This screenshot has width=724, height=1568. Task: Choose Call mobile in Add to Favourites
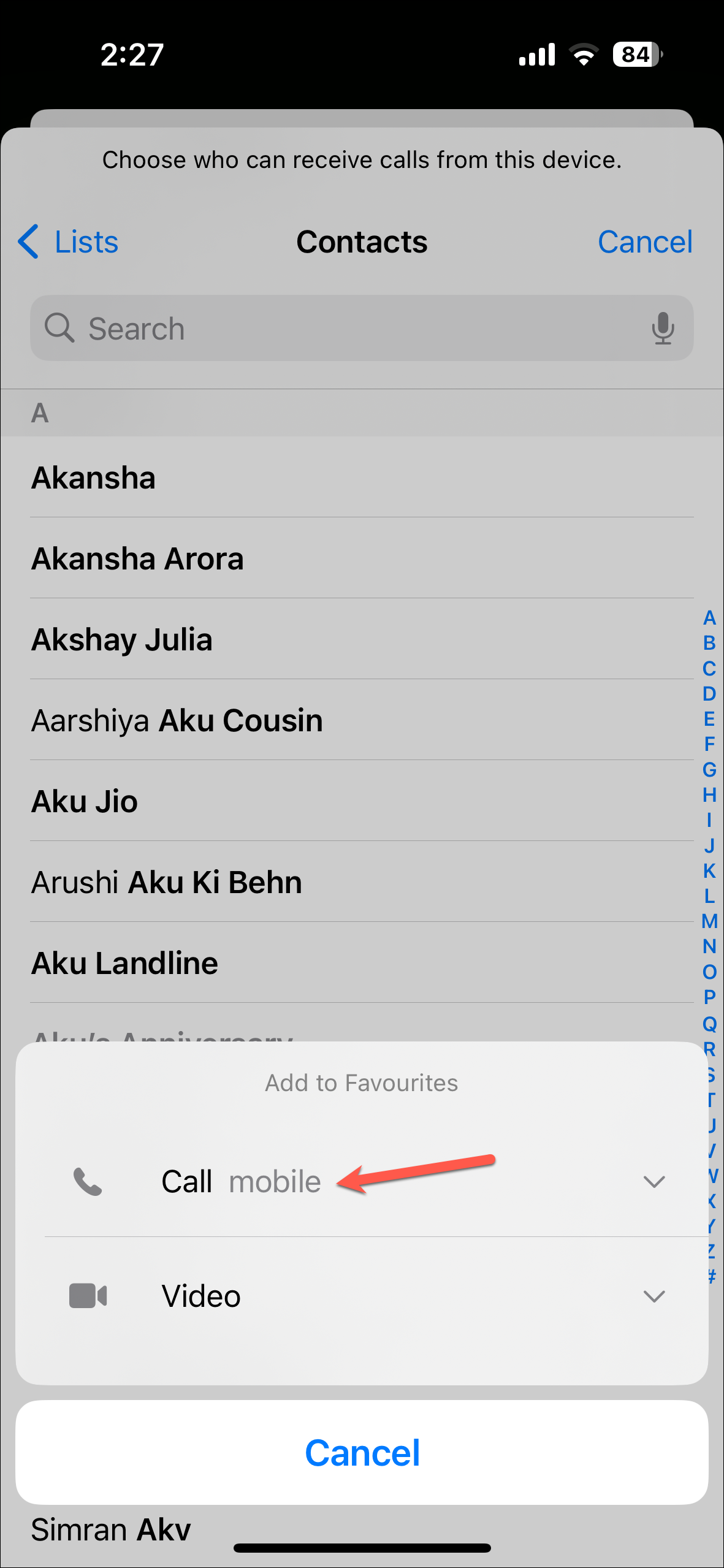(x=240, y=1181)
